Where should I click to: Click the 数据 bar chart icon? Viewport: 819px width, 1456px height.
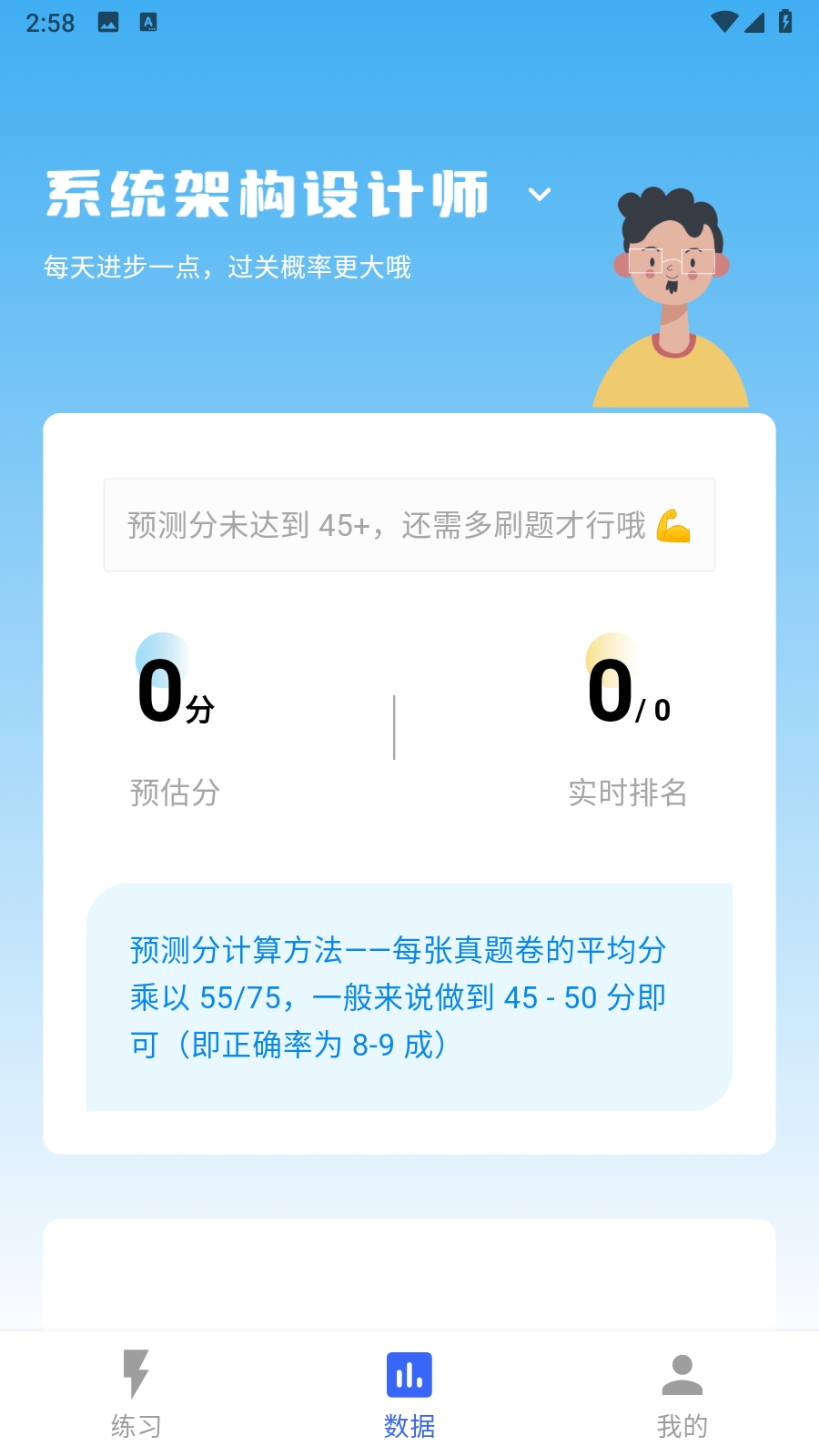pyautogui.click(x=409, y=1377)
